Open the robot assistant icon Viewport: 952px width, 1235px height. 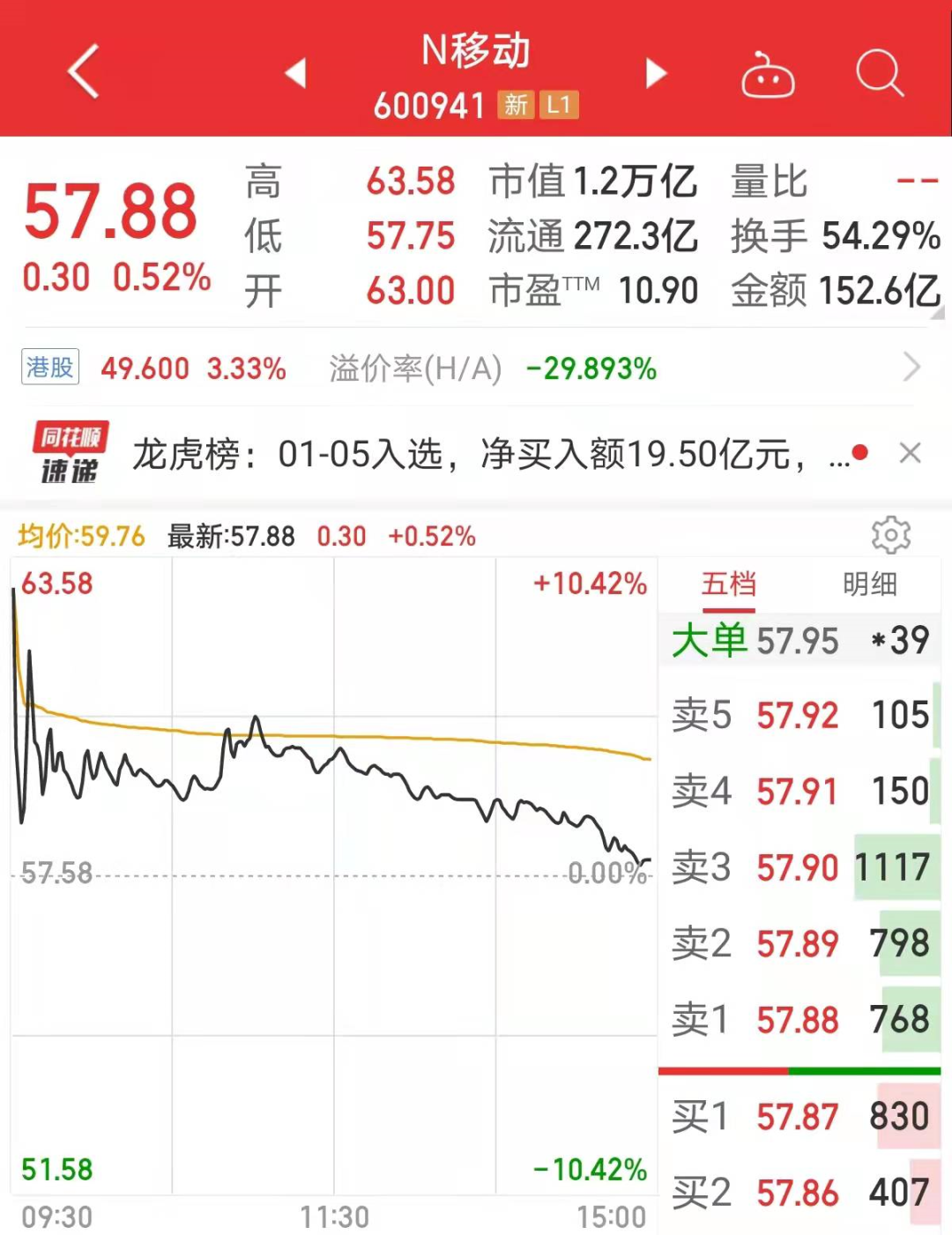(768, 75)
